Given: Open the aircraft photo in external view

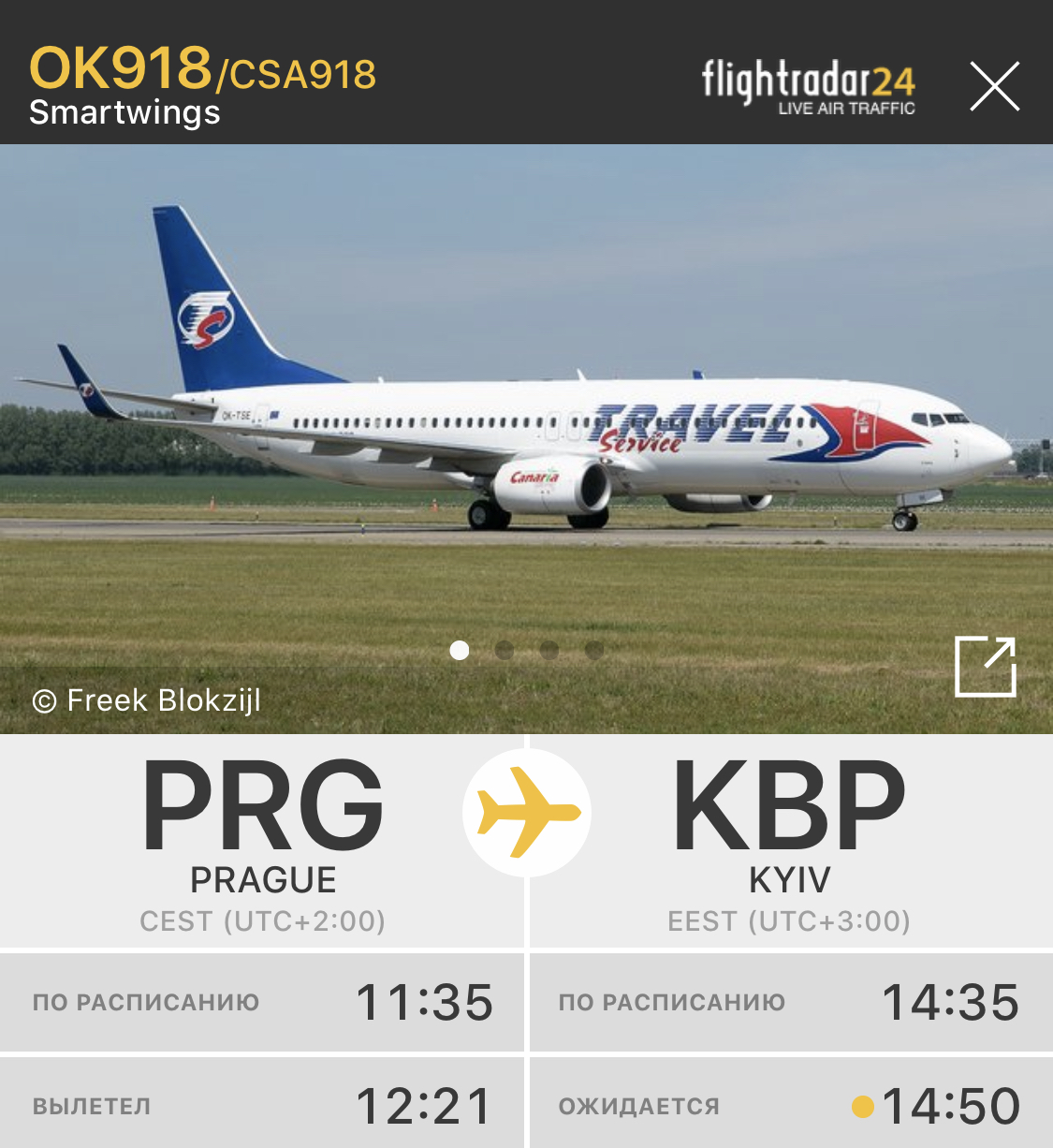Looking at the screenshot, I should (x=985, y=667).
